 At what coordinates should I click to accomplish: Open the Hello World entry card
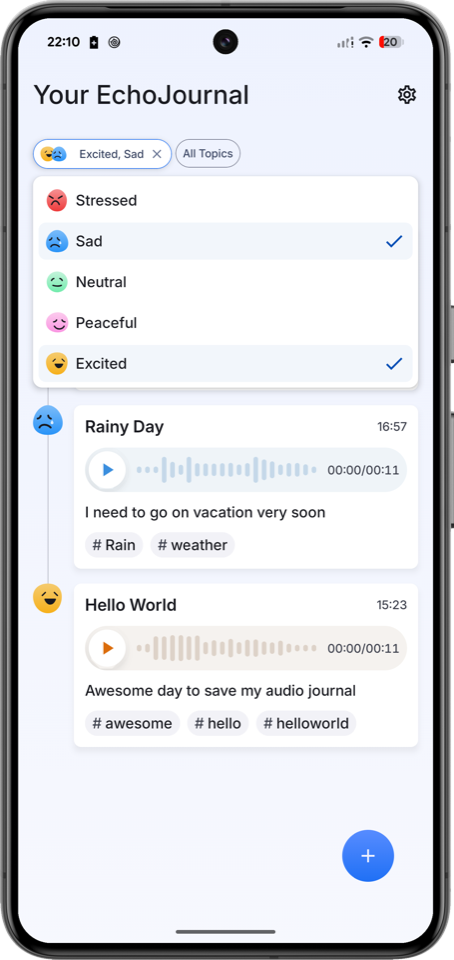246,665
